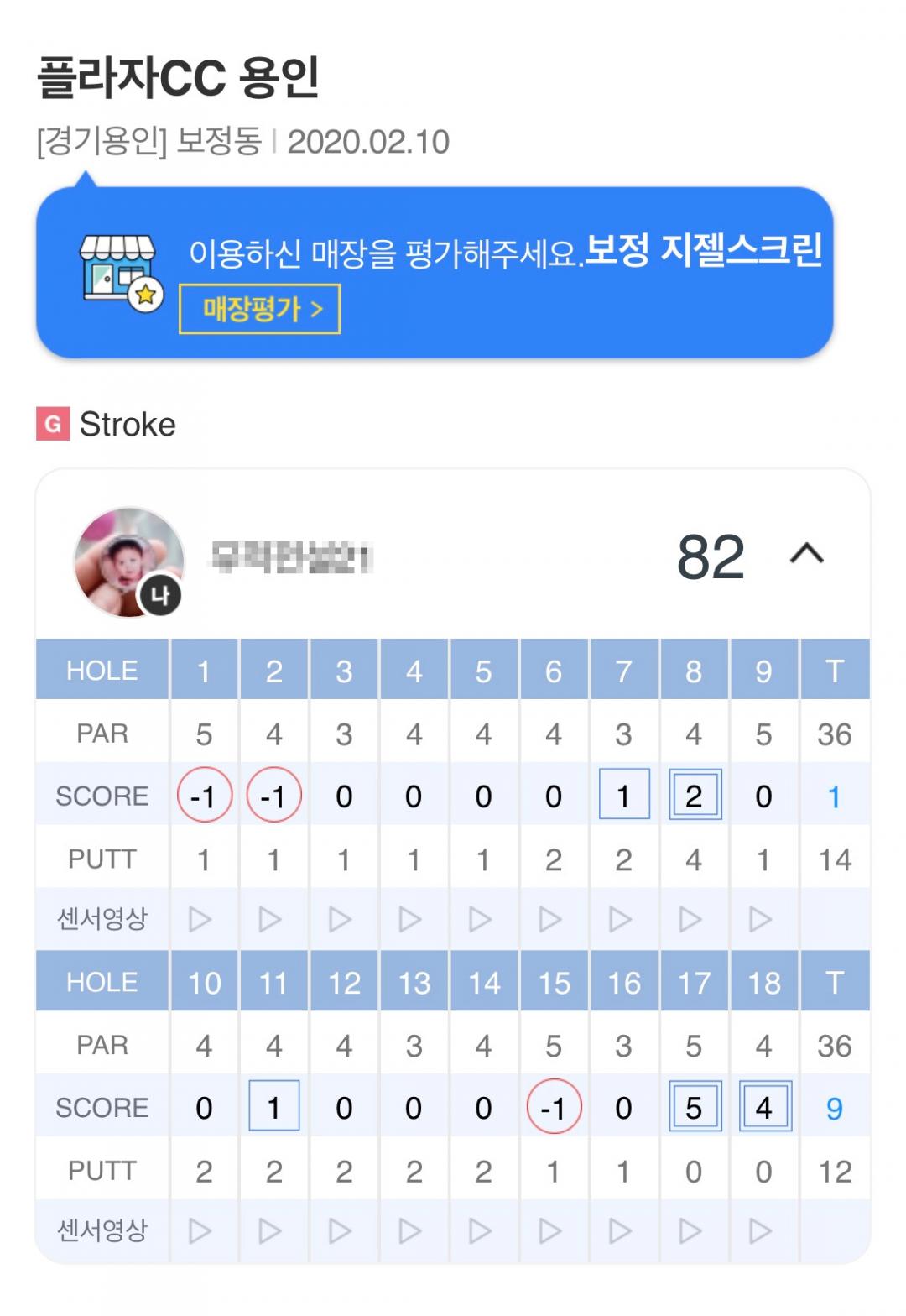Collapse the 82 score card chevron
Viewport: 906px width, 1316px height.
pyautogui.click(x=806, y=554)
